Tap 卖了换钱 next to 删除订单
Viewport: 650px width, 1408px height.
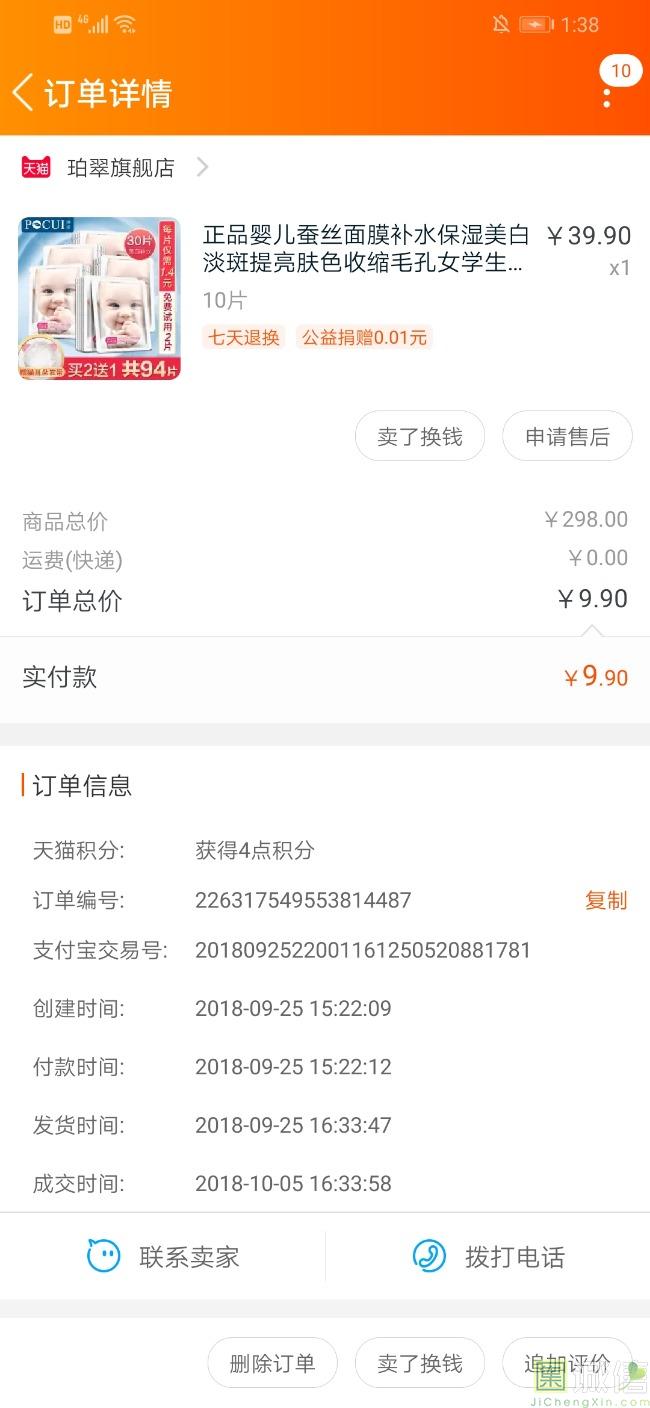point(420,1363)
